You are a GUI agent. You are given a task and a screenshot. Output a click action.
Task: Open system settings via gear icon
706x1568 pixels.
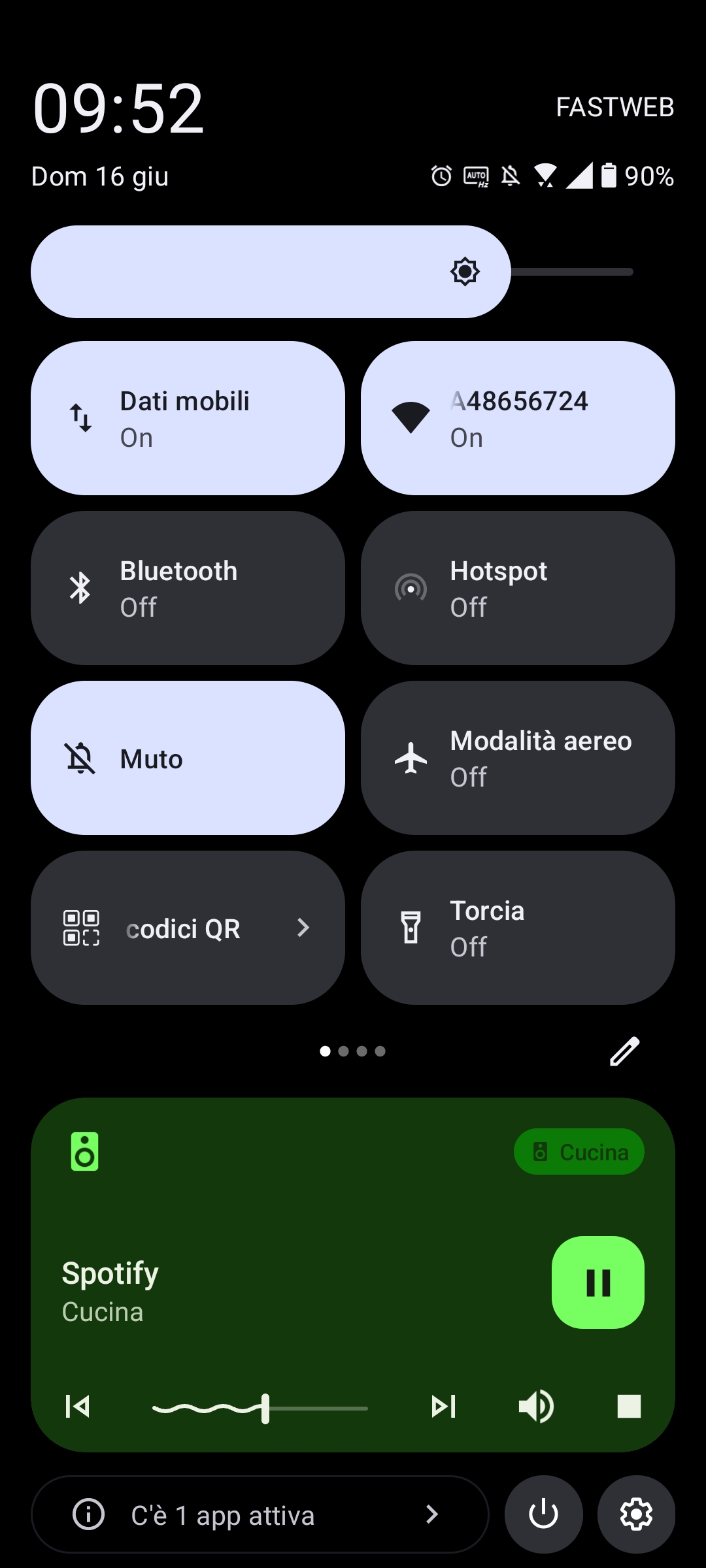click(x=636, y=1514)
